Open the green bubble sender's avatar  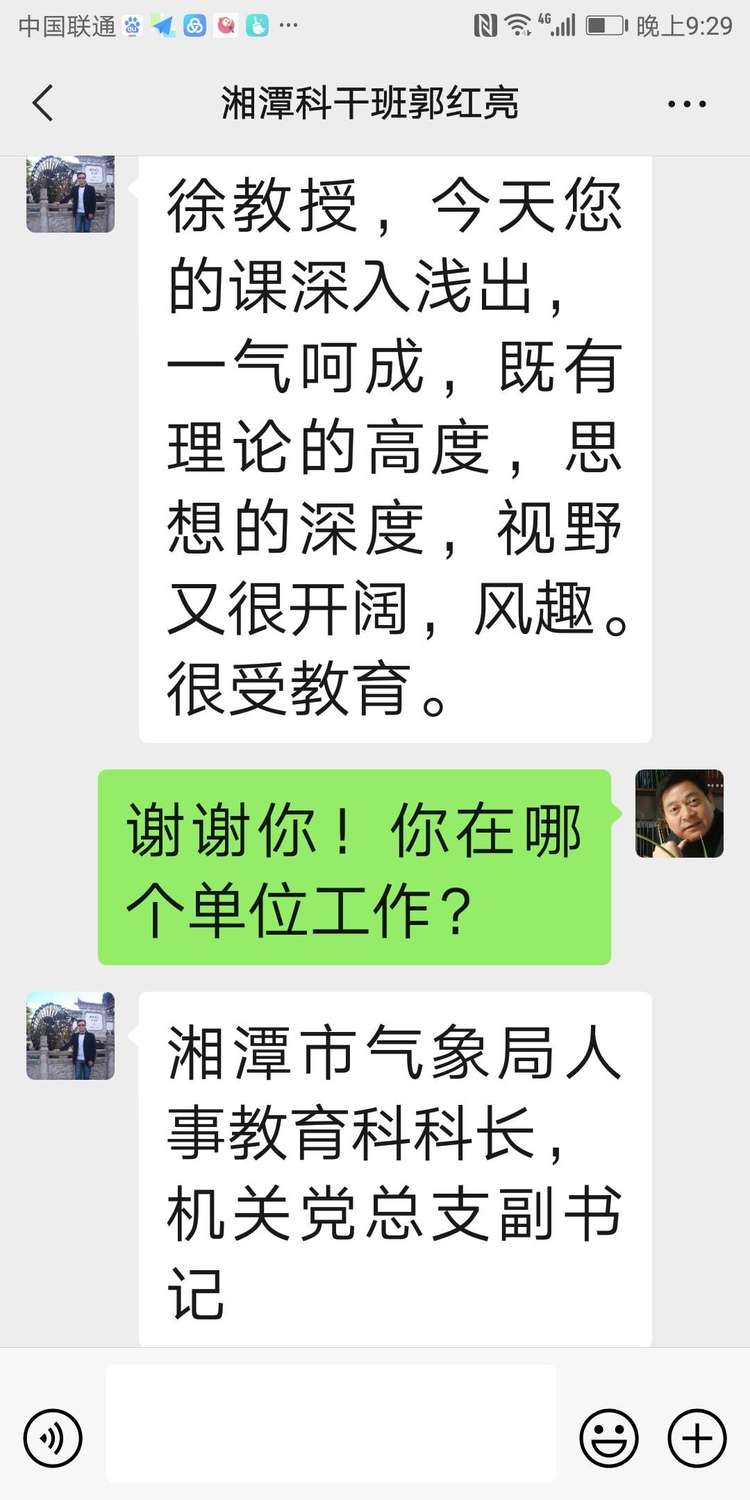pyautogui.click(x=679, y=813)
